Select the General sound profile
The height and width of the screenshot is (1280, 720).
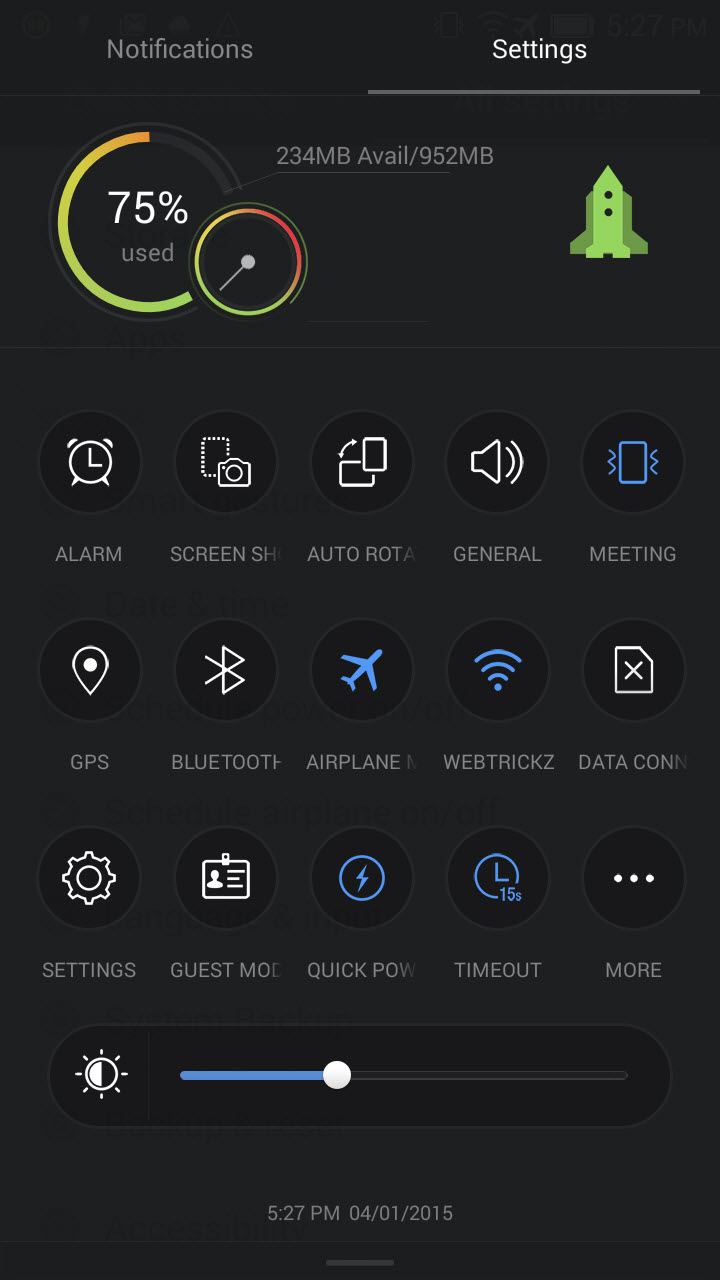497,462
